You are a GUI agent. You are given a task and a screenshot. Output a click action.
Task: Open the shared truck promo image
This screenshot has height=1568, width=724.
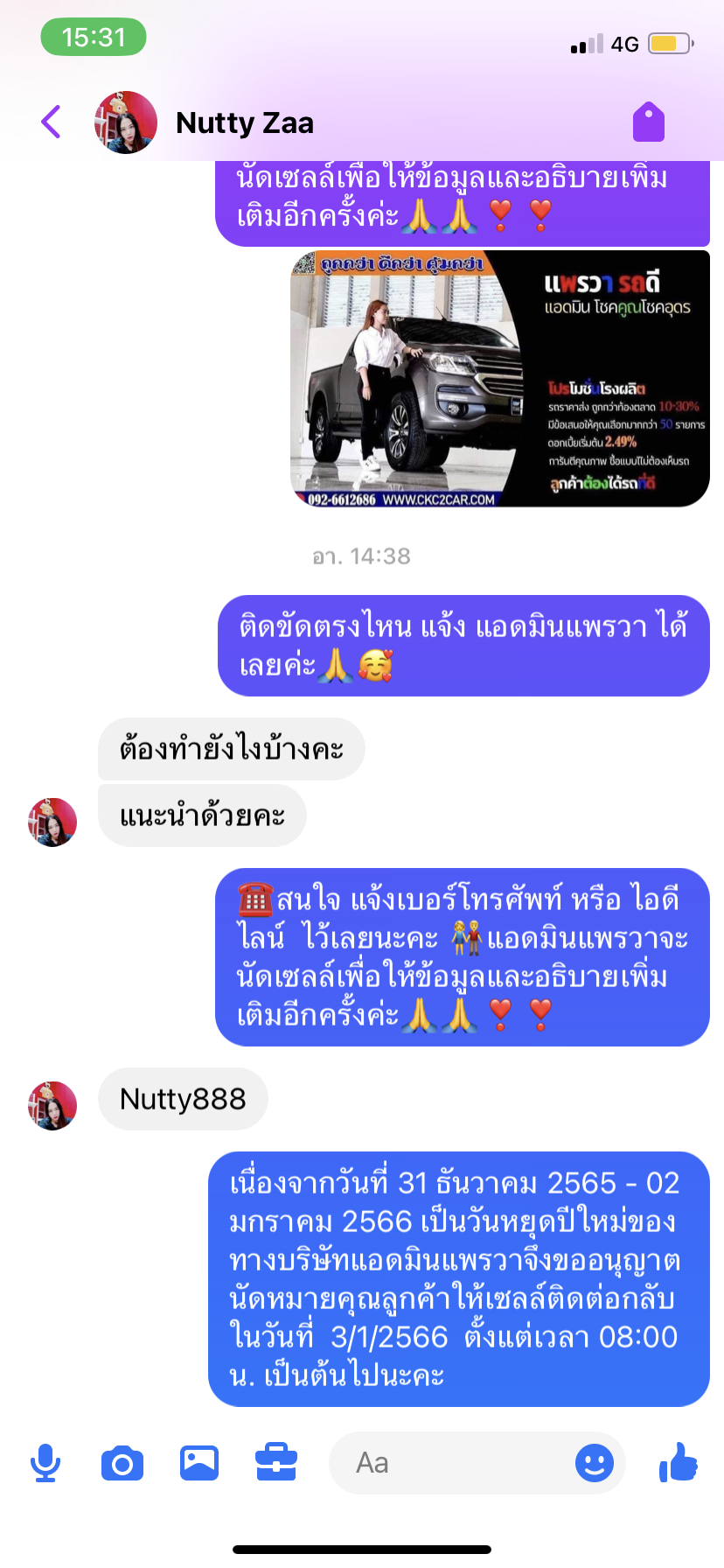click(499, 378)
